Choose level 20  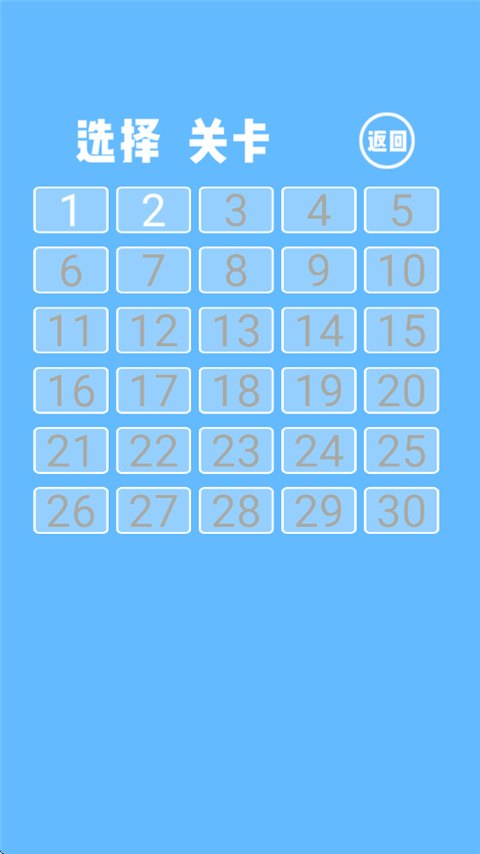point(402,391)
